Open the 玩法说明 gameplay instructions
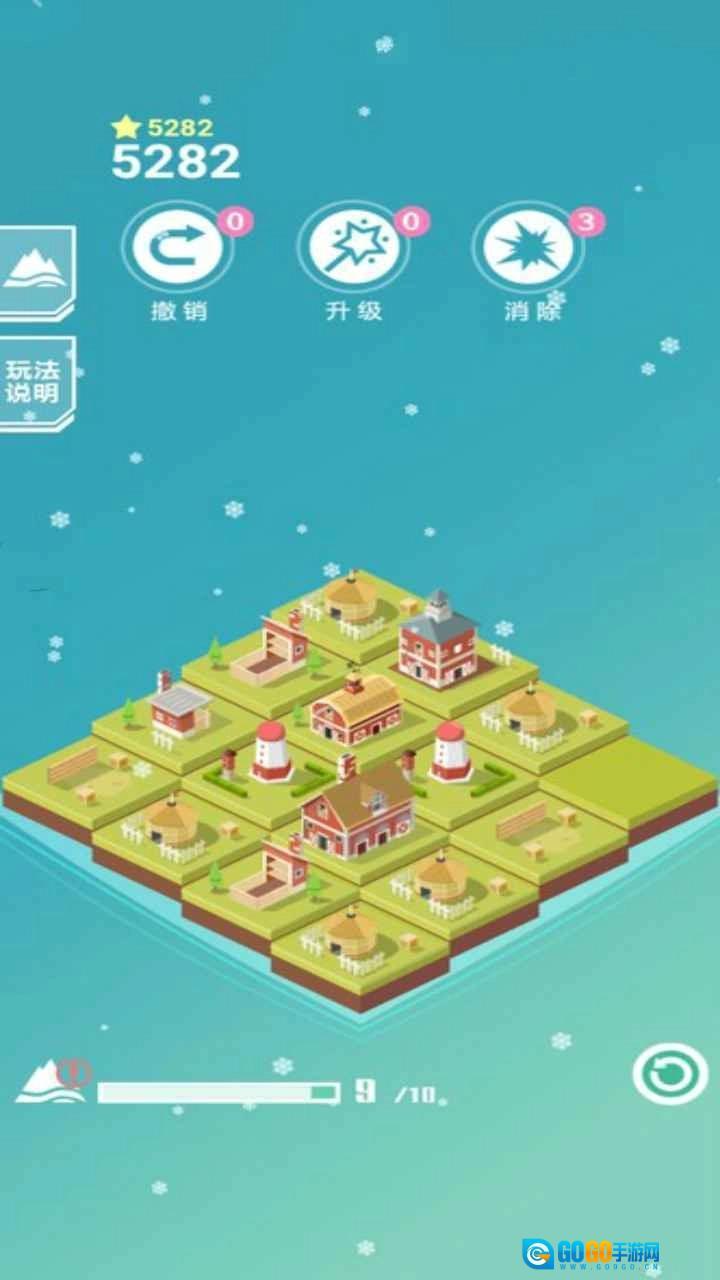Image resolution: width=720 pixels, height=1280 pixels. [34, 382]
